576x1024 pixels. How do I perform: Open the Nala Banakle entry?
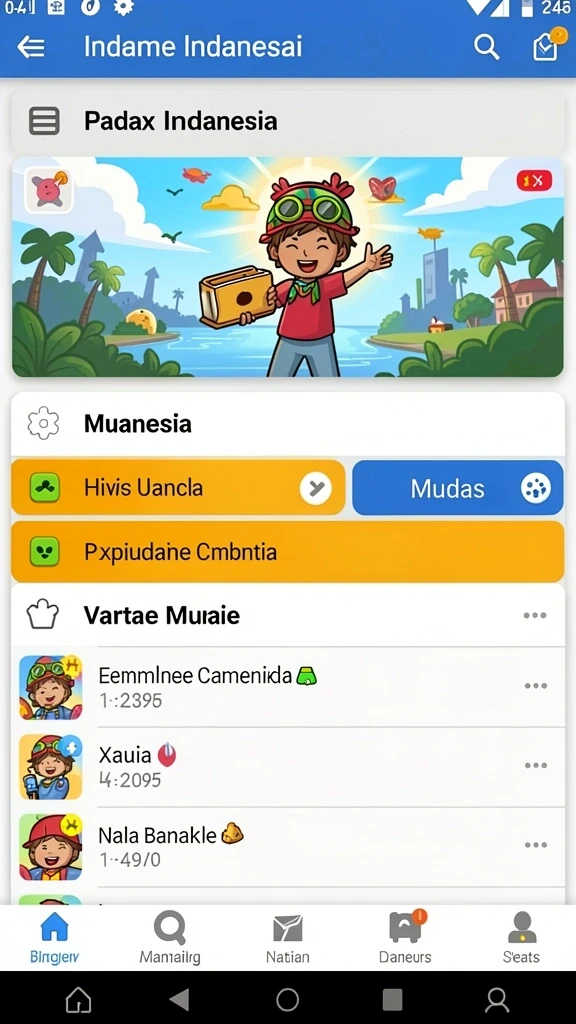(x=287, y=847)
